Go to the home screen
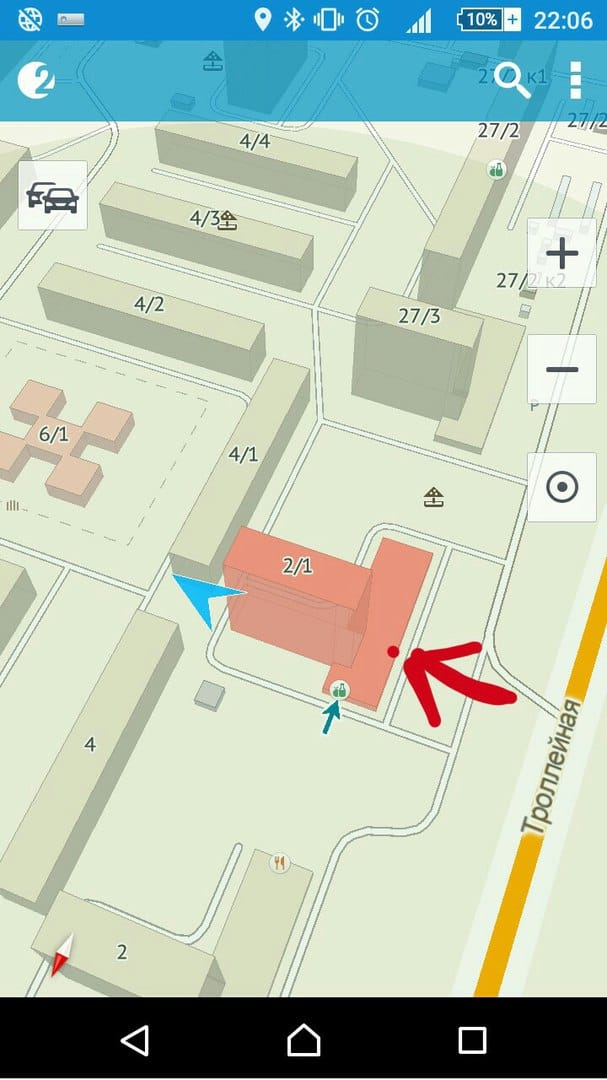Viewport: 607px width, 1080px height. click(303, 1039)
